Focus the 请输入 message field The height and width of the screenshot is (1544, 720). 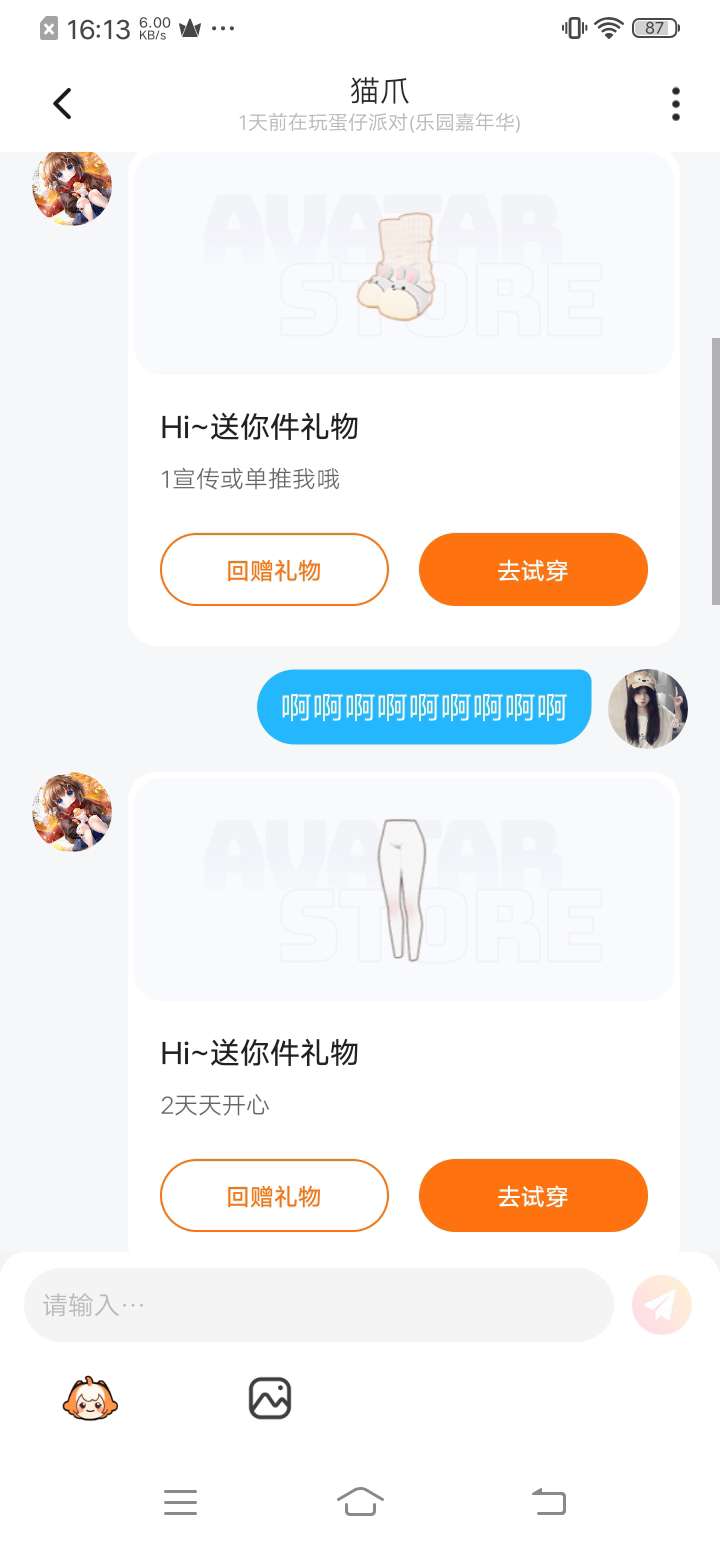318,1305
